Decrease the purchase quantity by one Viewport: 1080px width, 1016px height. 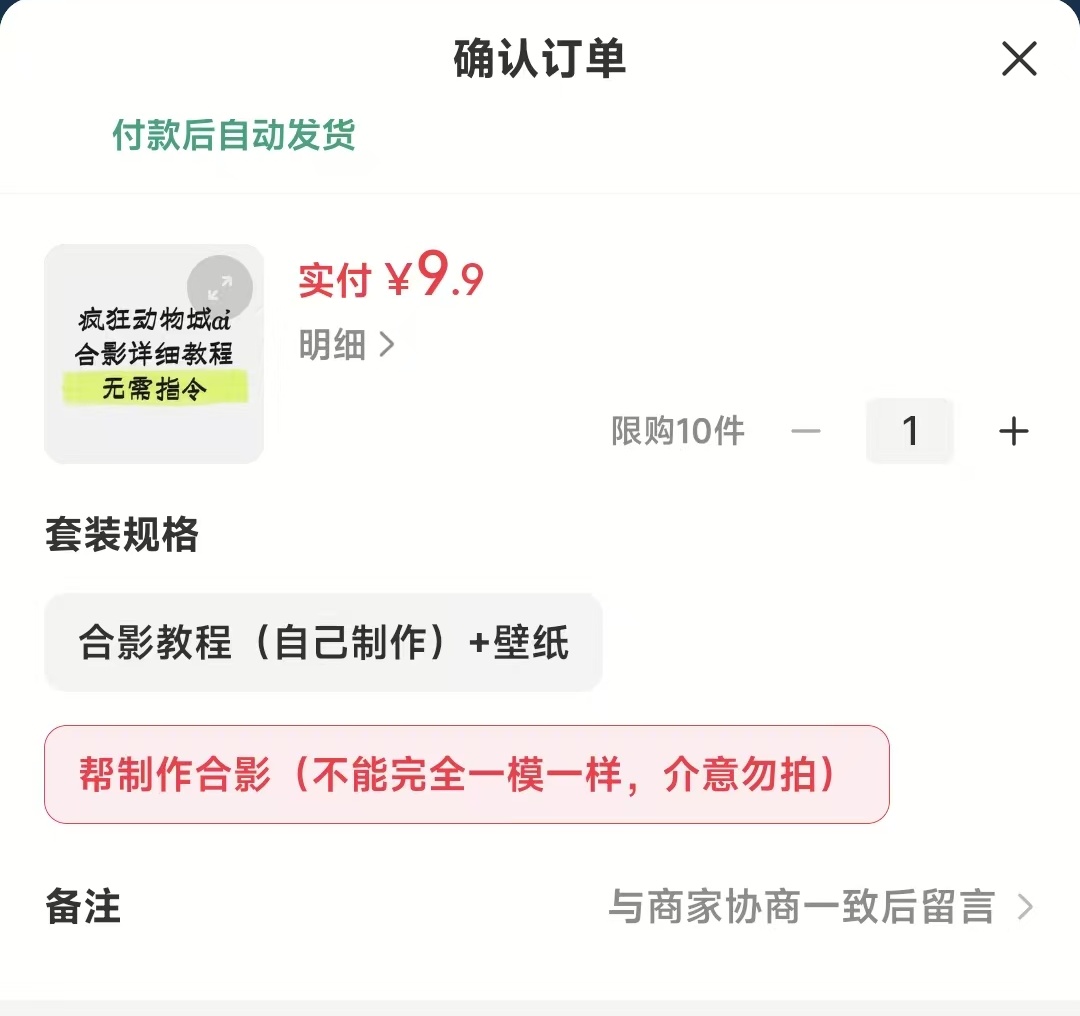[806, 431]
